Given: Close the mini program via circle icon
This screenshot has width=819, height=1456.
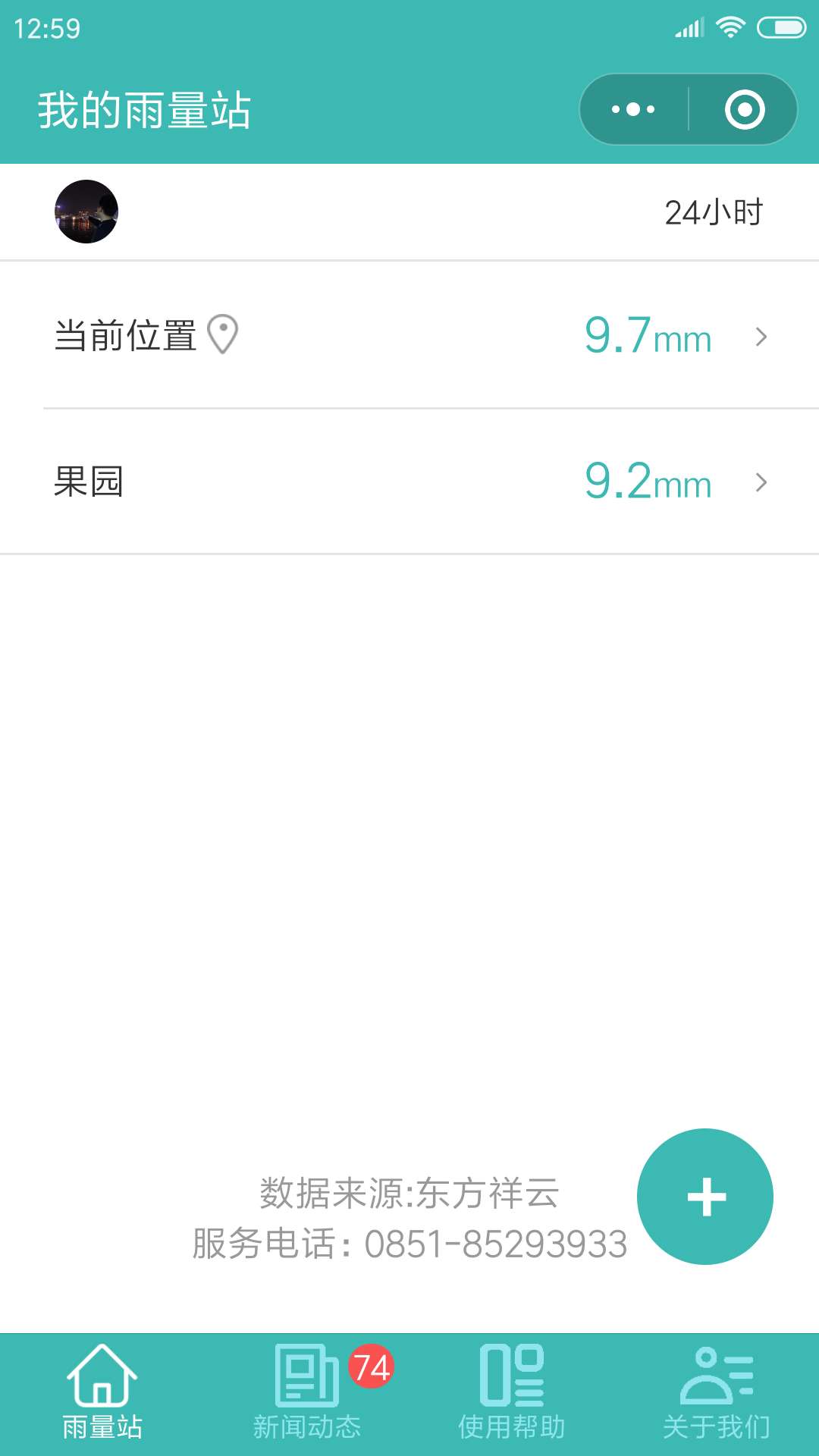Looking at the screenshot, I should click(744, 109).
